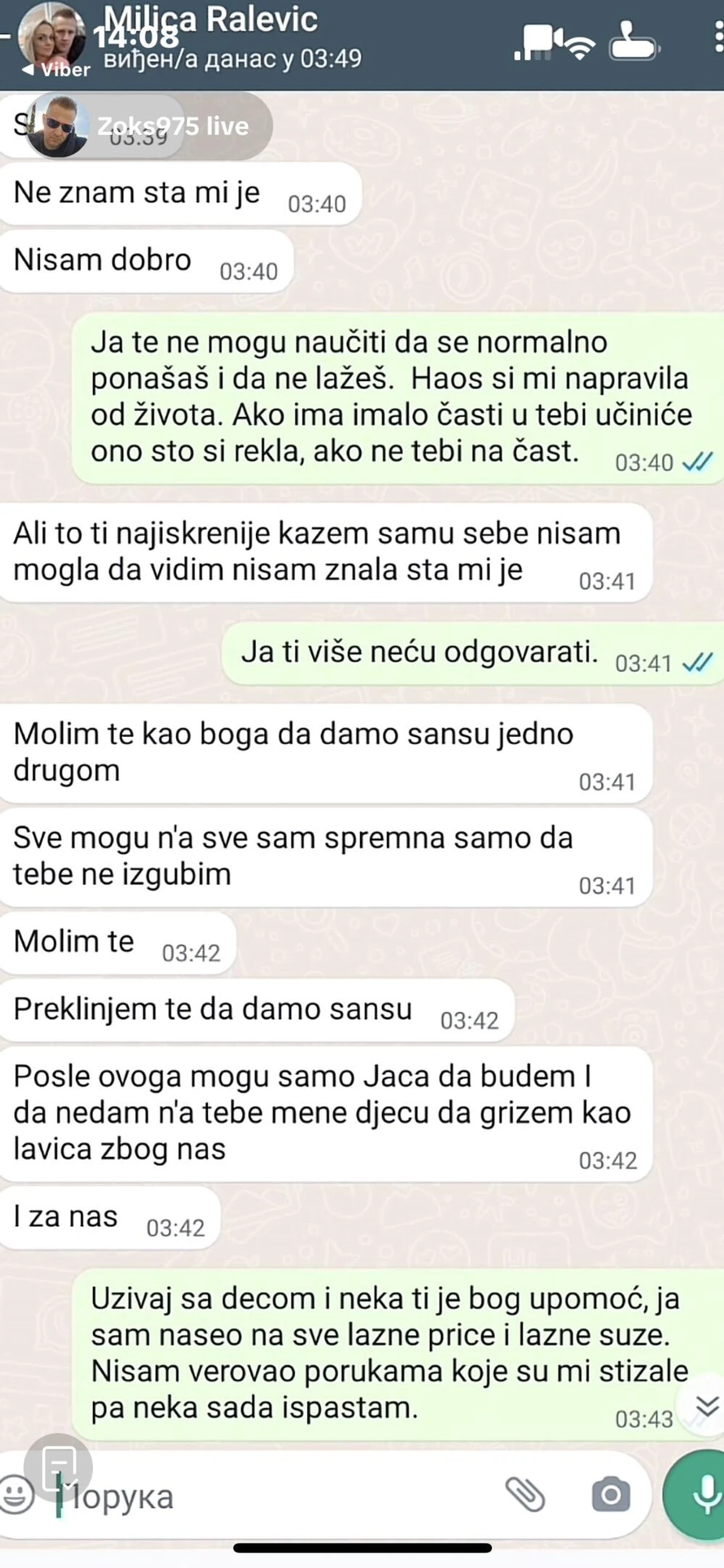Return to Viber via the back link
The height and width of the screenshot is (1568, 724).
click(x=56, y=70)
